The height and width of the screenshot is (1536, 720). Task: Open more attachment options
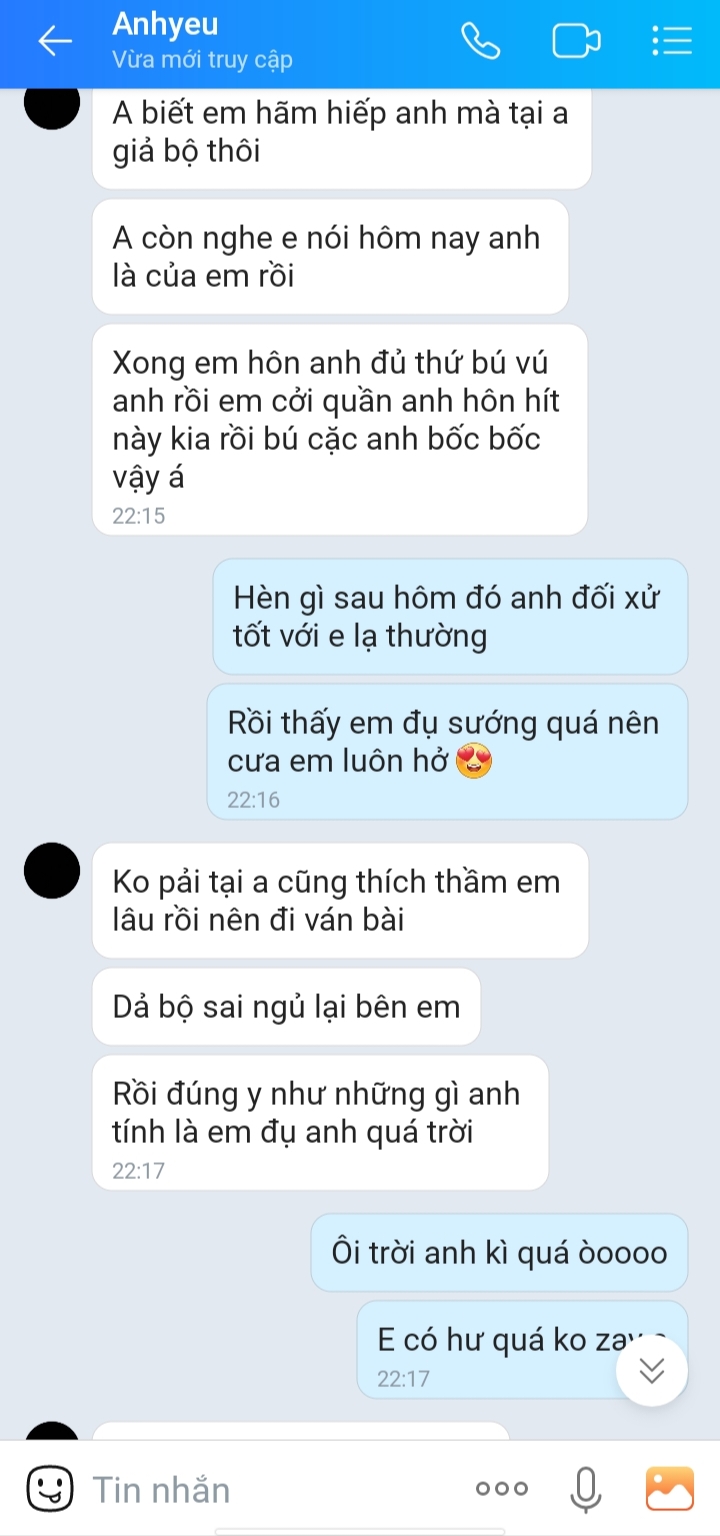502,1489
